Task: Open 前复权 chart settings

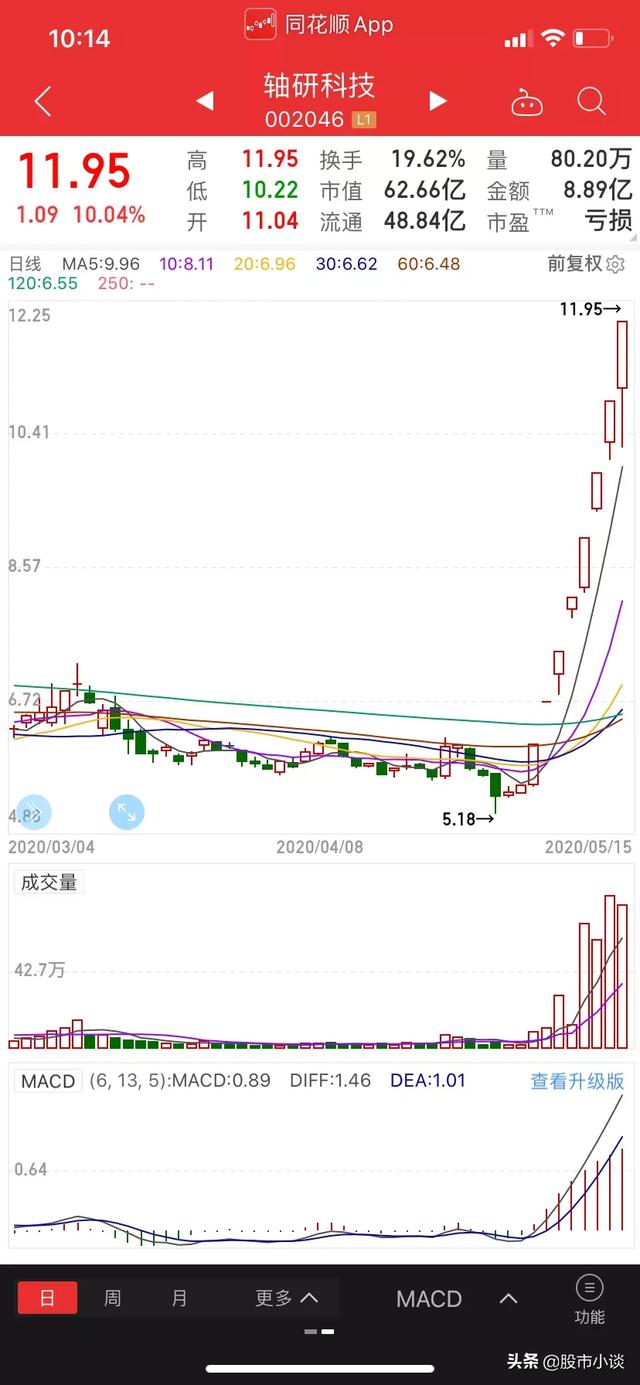Action: point(585,264)
